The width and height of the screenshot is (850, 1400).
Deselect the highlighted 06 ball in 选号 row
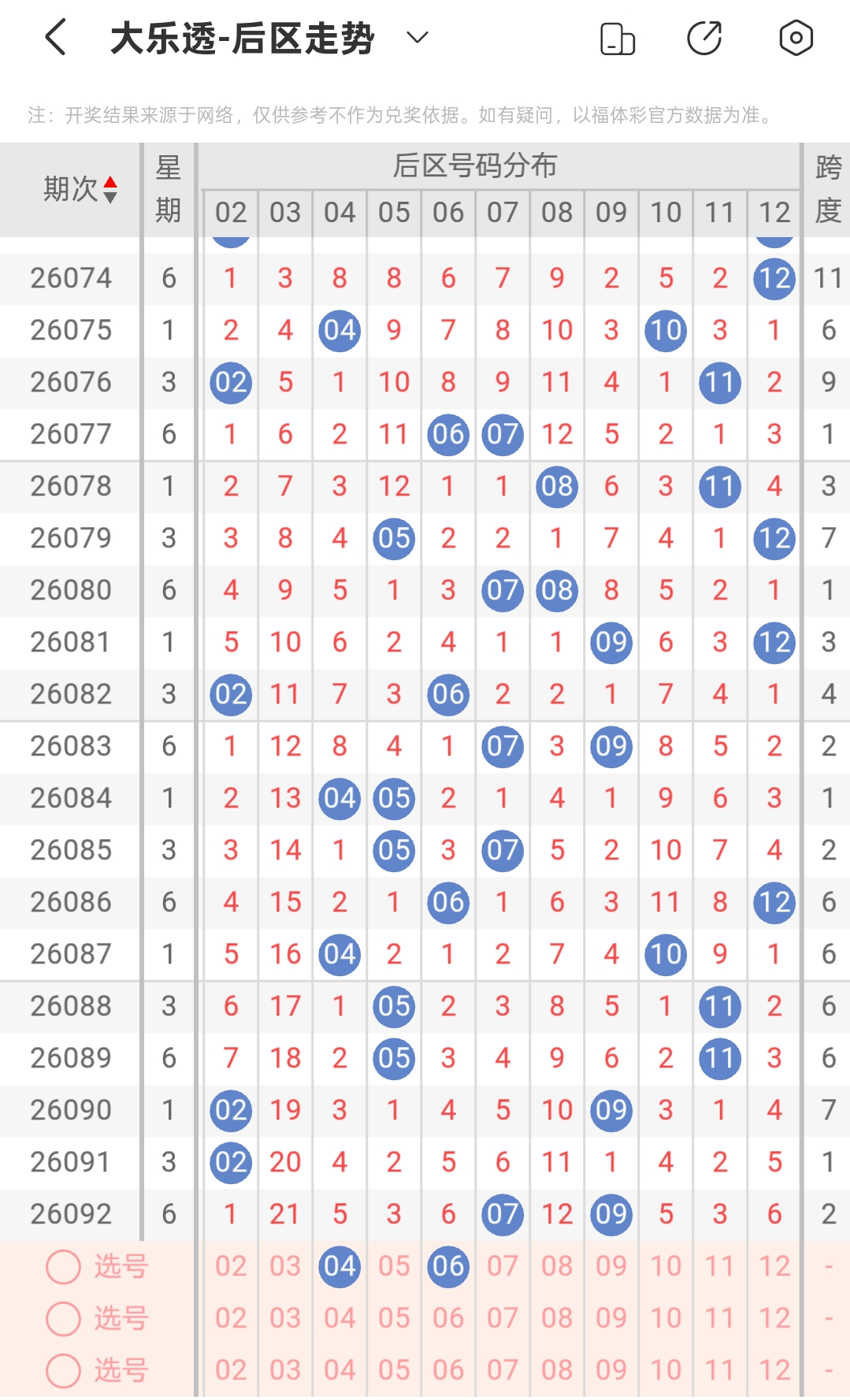tap(448, 1266)
